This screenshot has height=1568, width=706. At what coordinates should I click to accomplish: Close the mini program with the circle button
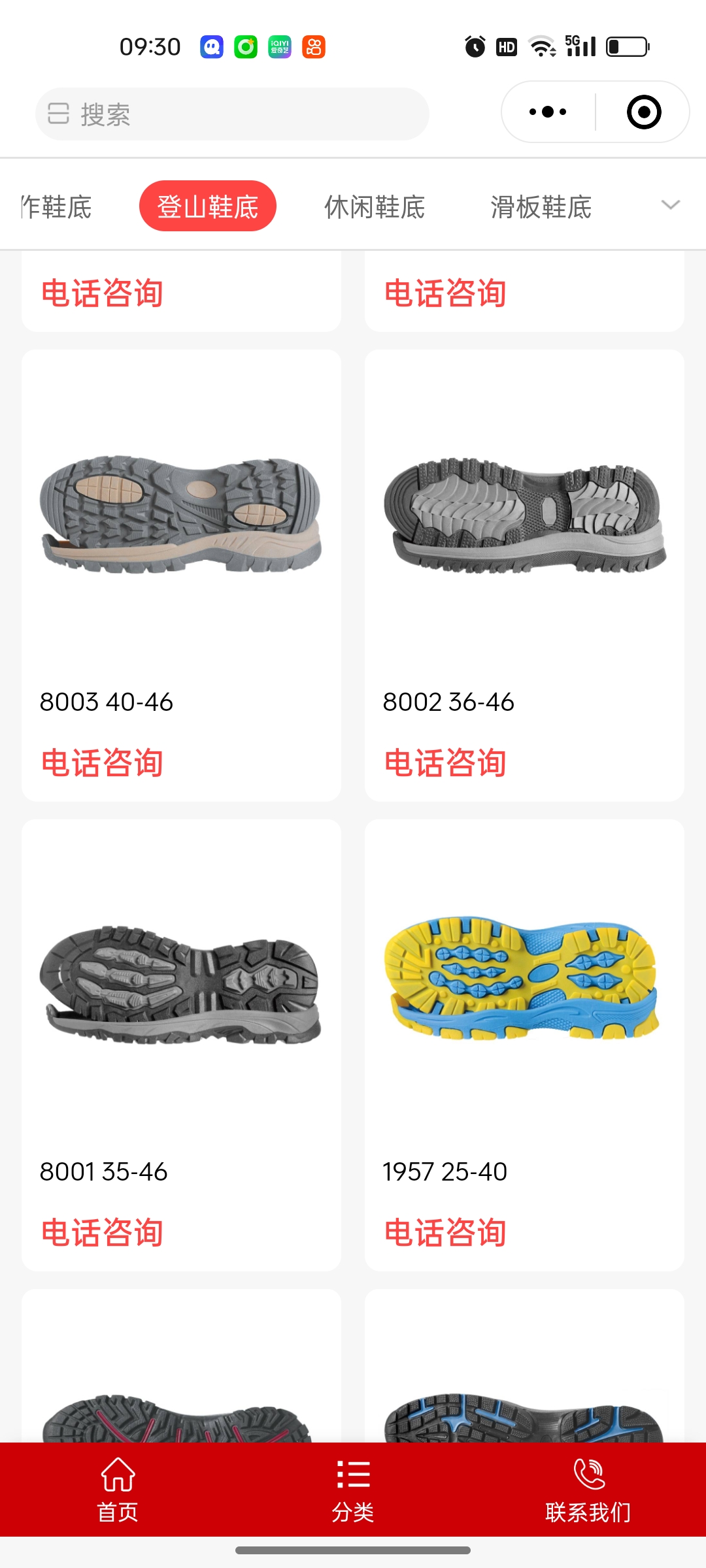coord(643,112)
